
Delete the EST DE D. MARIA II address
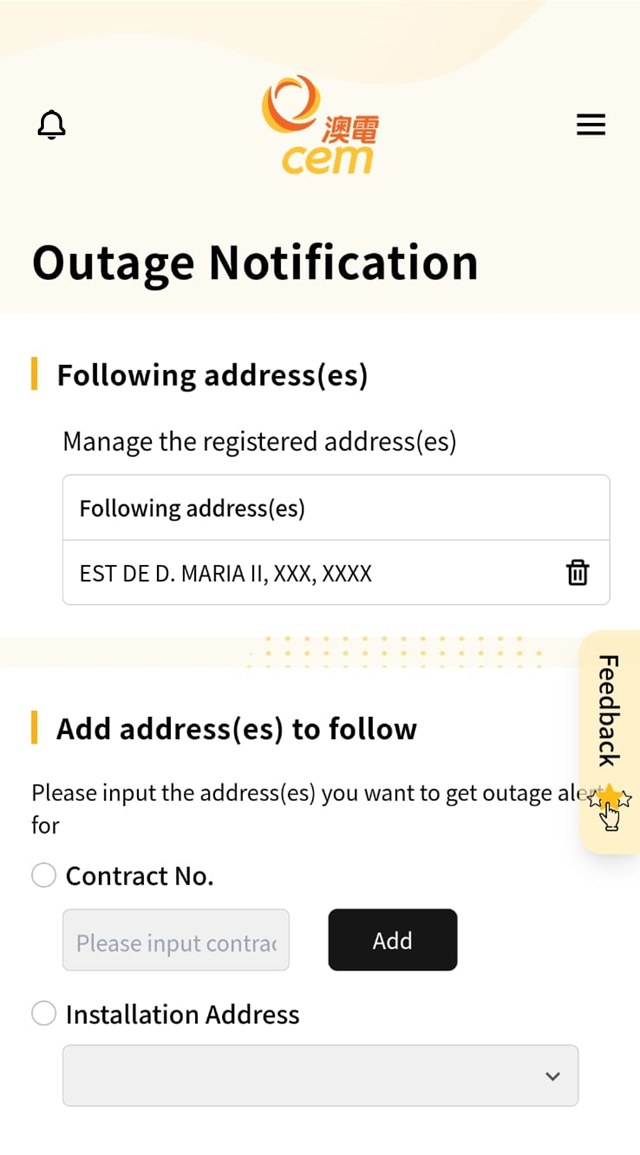[x=577, y=573]
